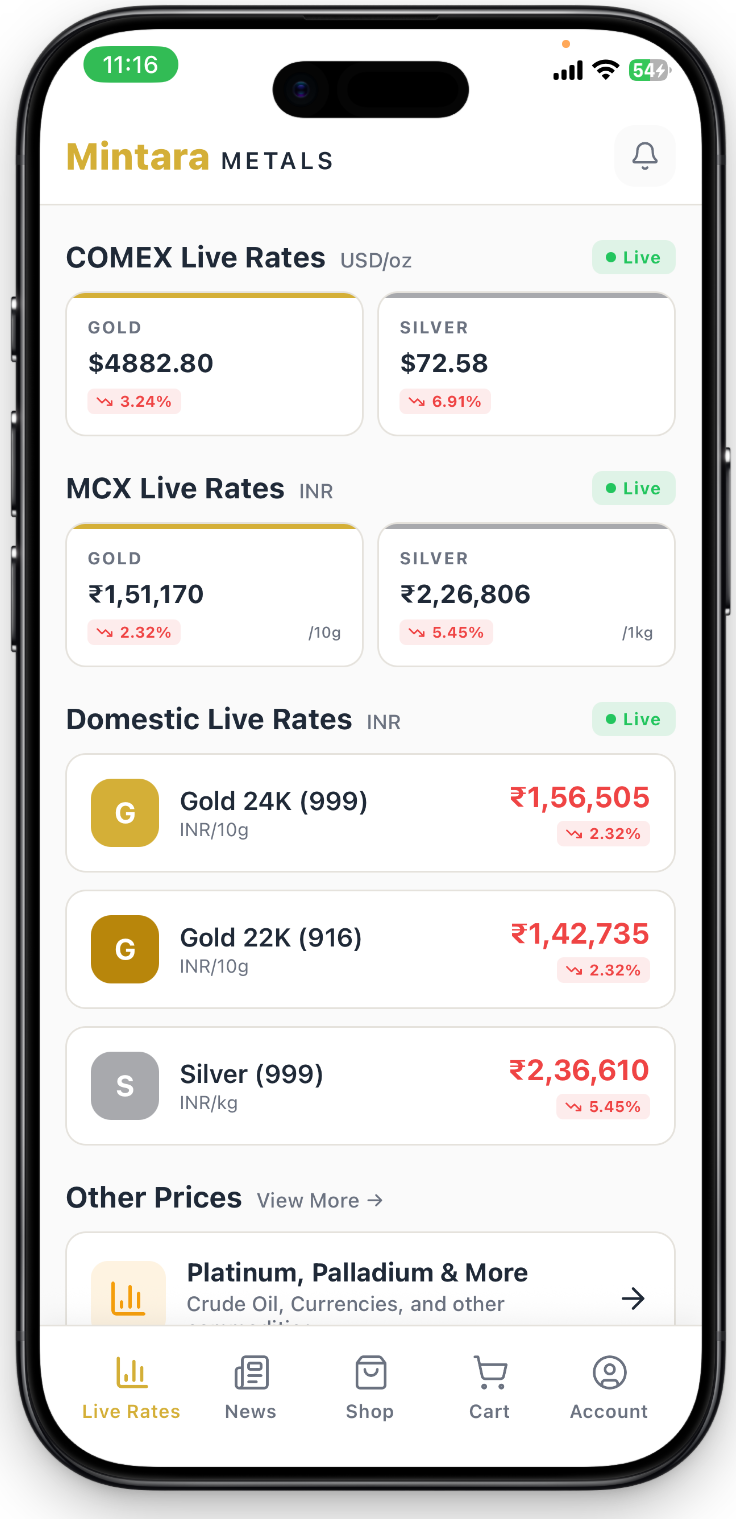View Gold 22K (916) domestic rate
The width and height of the screenshot is (736, 1519).
(370, 949)
